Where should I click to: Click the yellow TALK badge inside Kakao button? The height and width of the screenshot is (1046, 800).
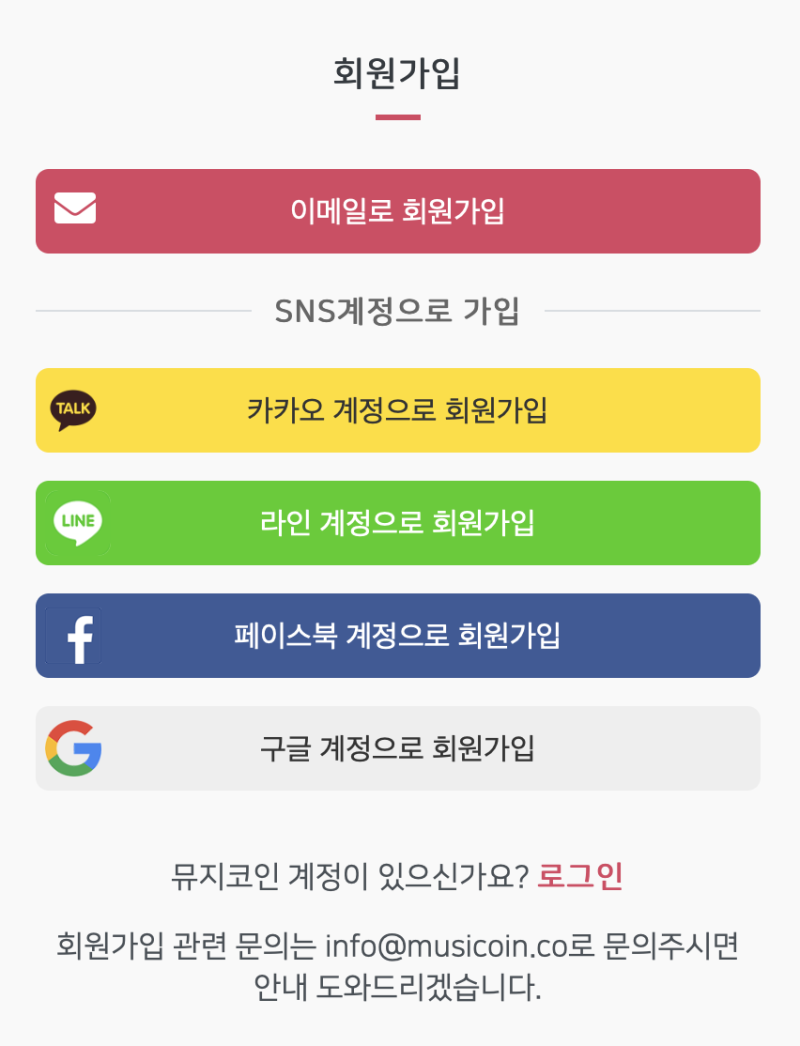(x=73, y=410)
